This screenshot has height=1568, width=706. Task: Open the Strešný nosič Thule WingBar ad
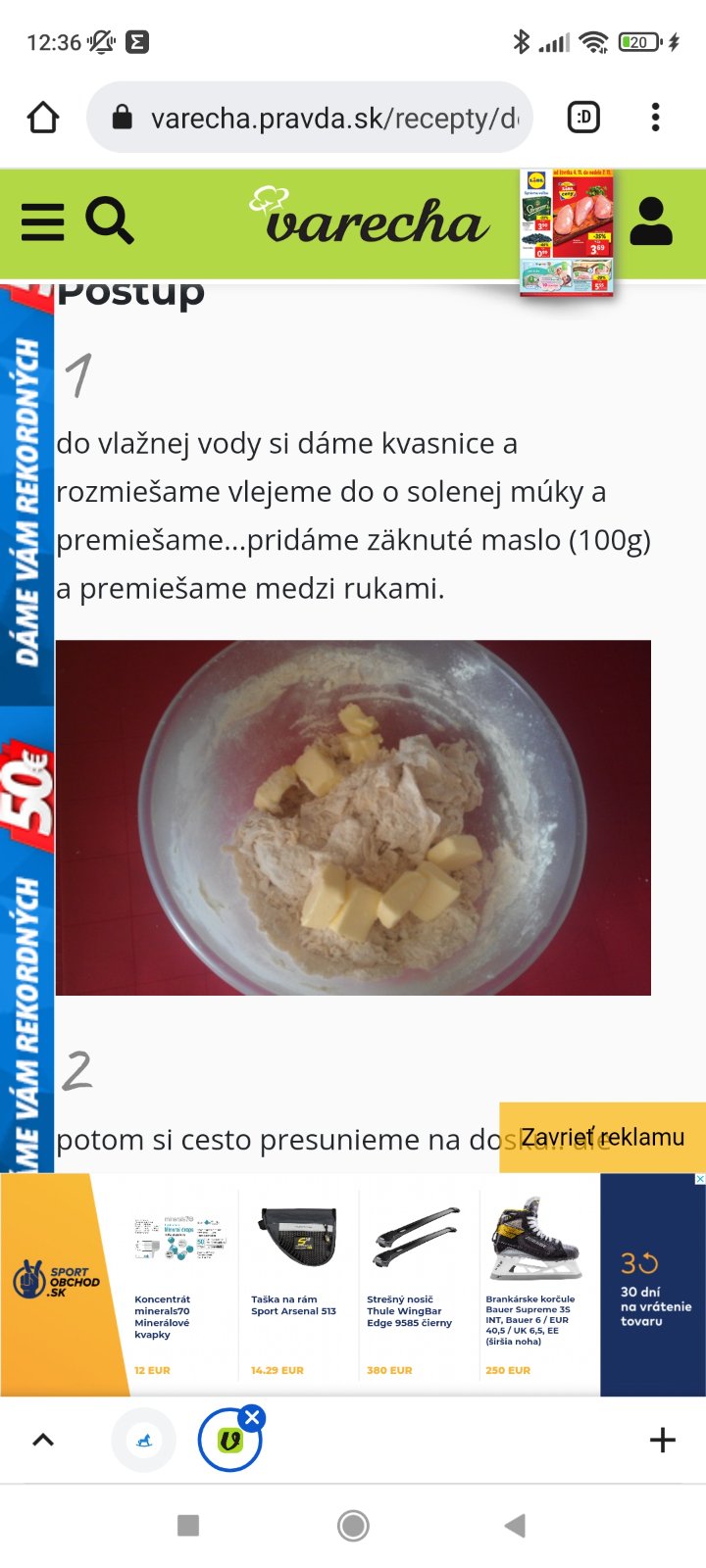(x=416, y=1284)
